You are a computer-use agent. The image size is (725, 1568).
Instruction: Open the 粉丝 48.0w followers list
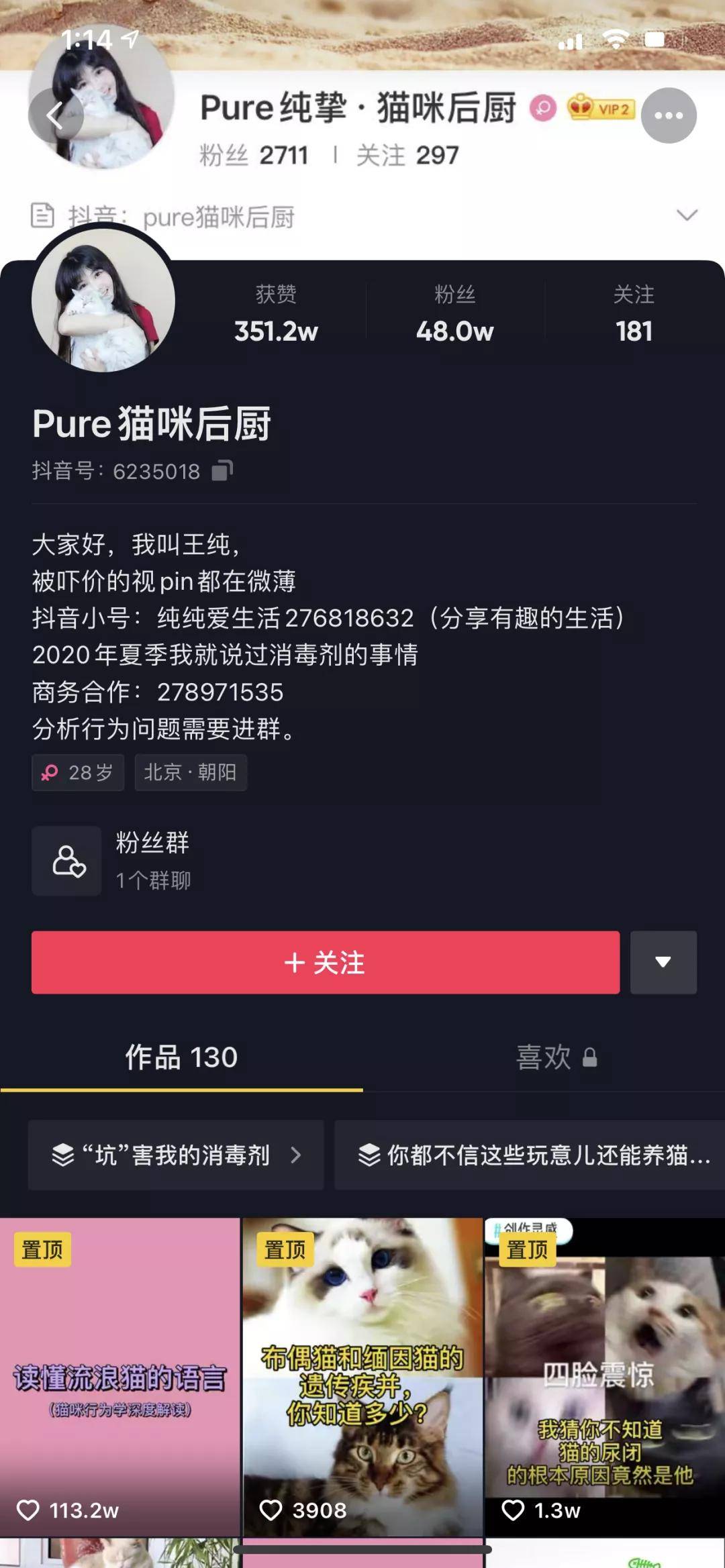click(x=454, y=314)
